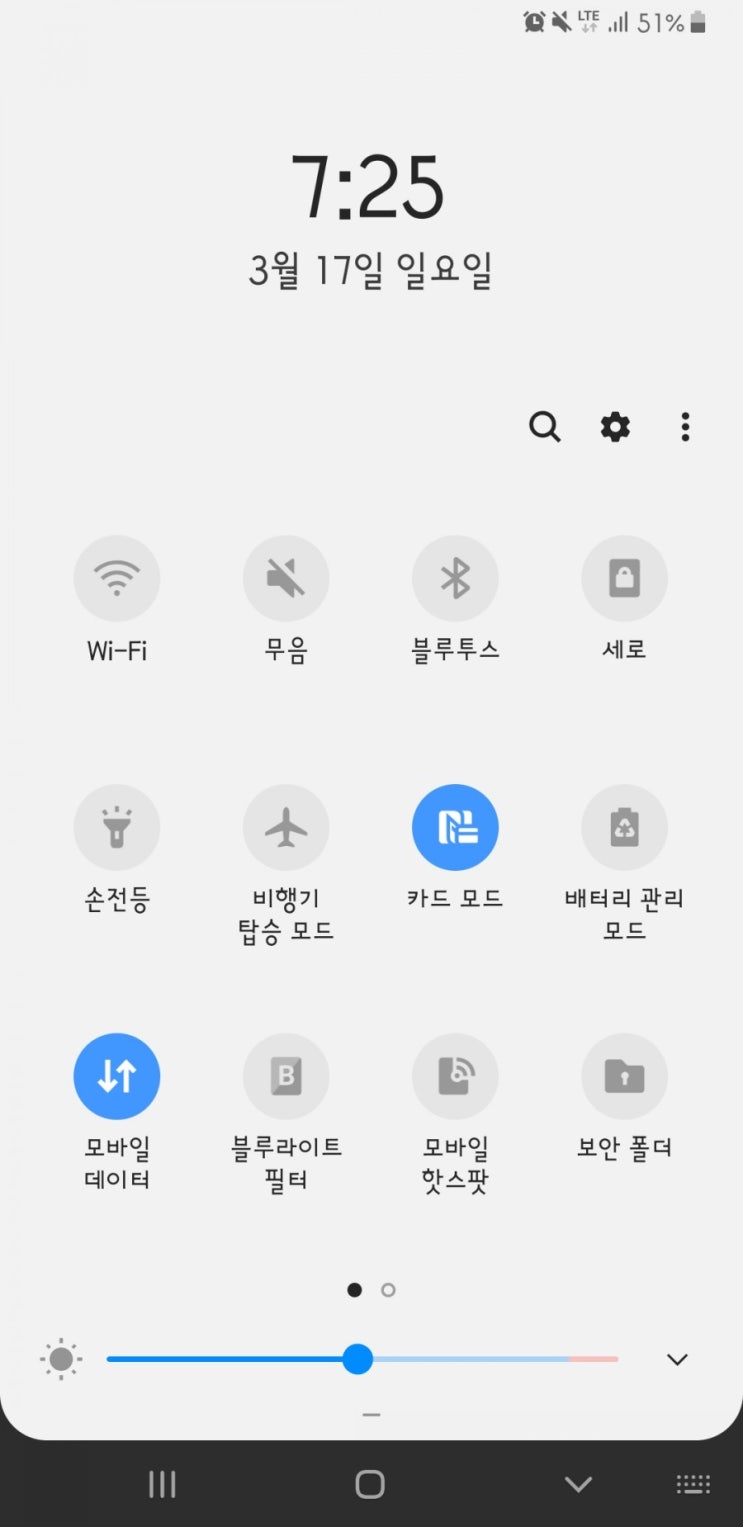Turn on 배터리 관리 모드
Image resolution: width=743 pixels, height=1527 pixels.
(x=624, y=827)
